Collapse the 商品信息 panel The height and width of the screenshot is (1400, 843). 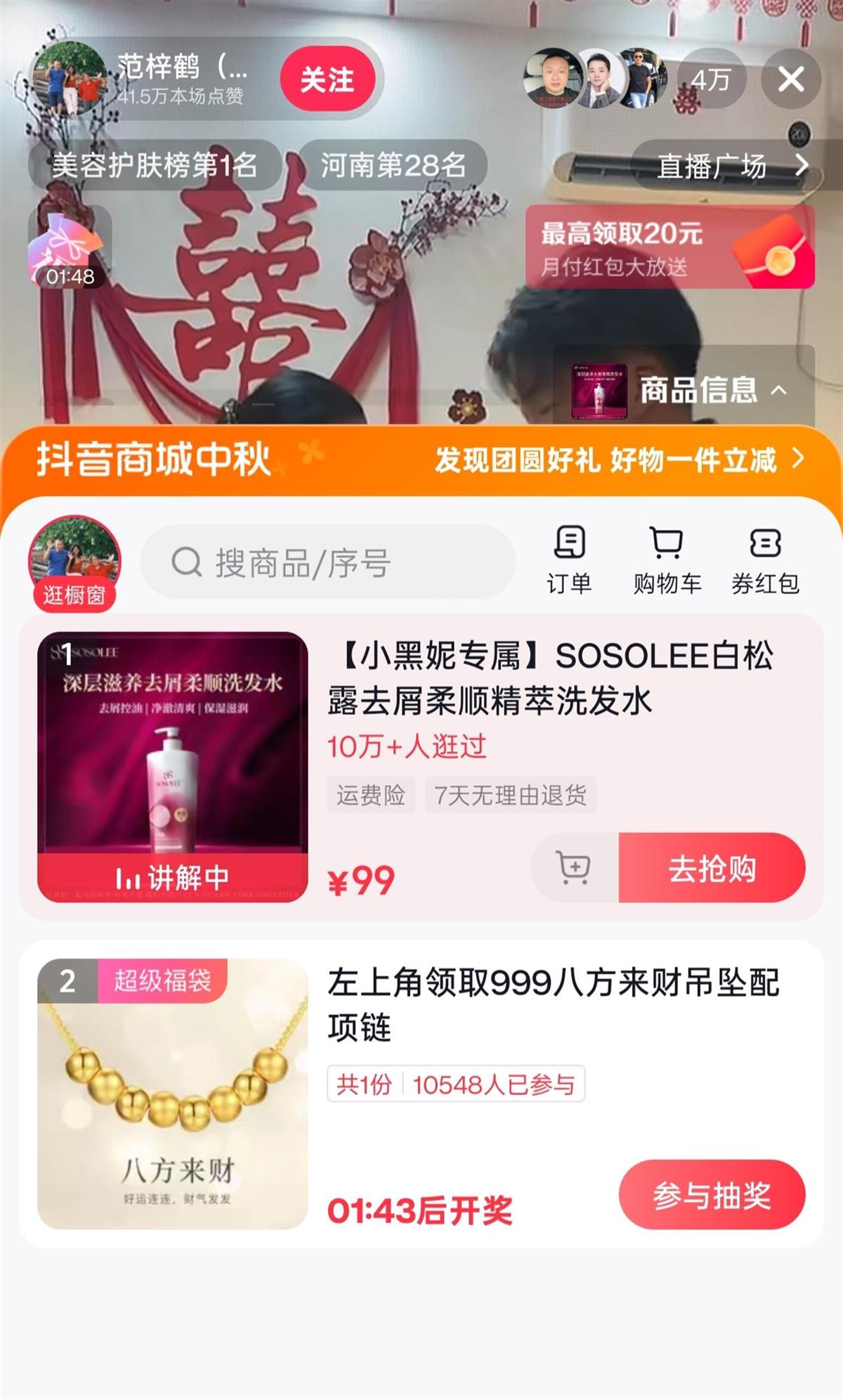[x=713, y=389]
